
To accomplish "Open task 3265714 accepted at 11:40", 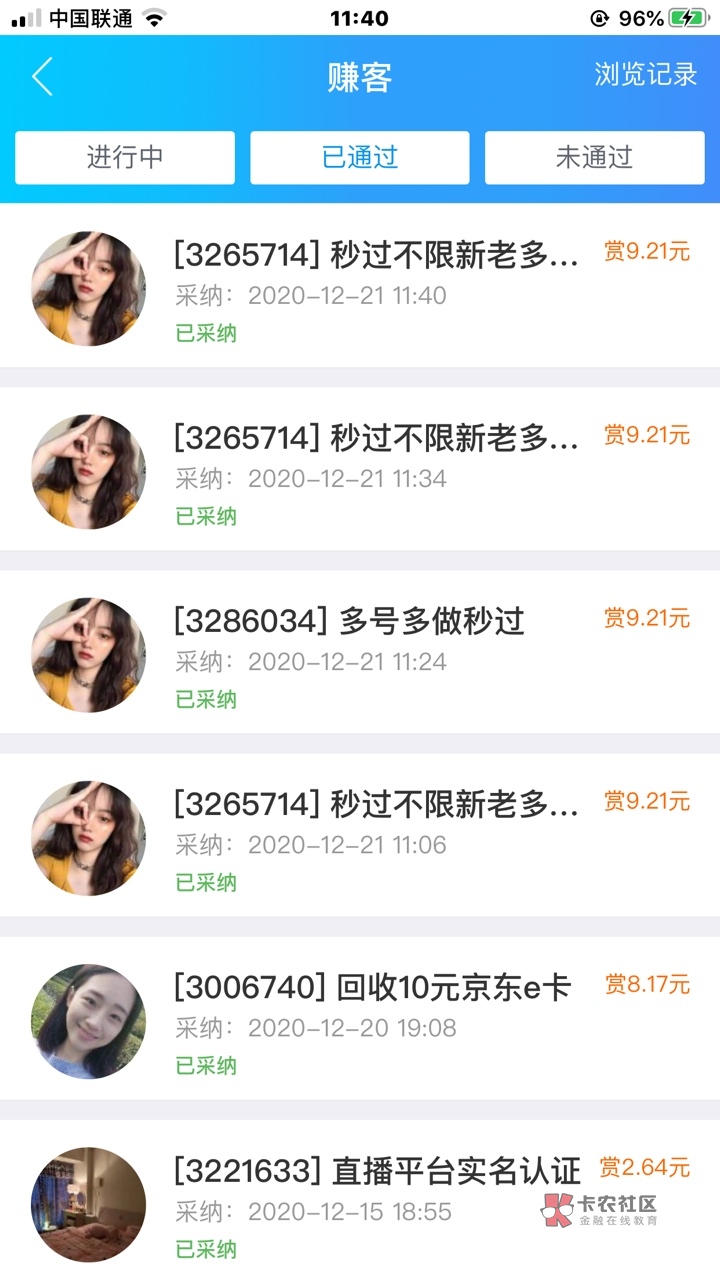I will point(375,286).
